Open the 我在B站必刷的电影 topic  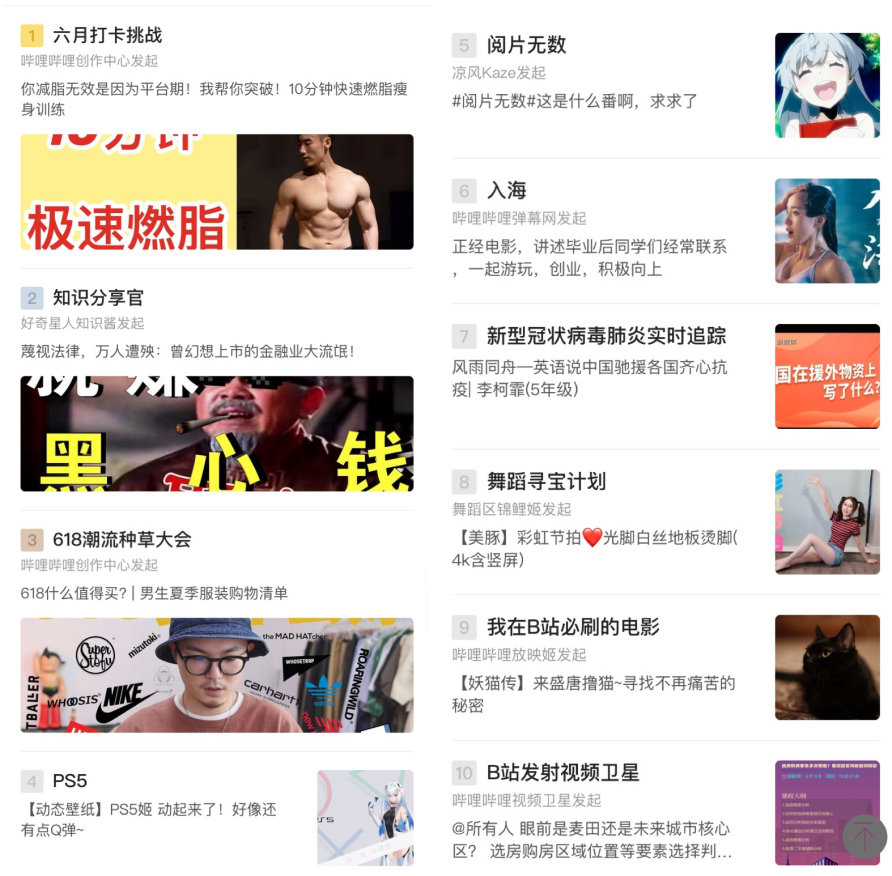tap(573, 628)
